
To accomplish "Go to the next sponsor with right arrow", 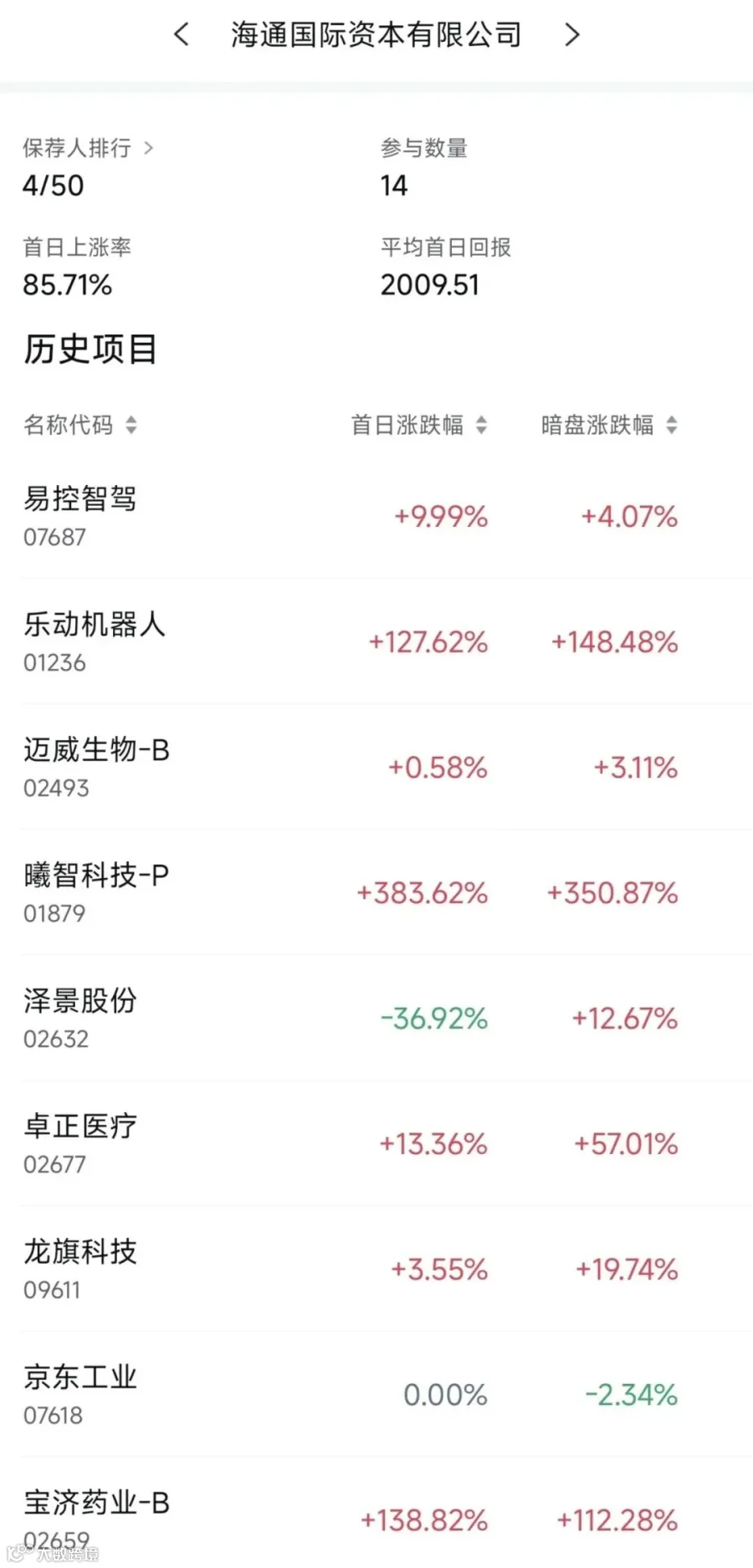I will pyautogui.click(x=572, y=34).
